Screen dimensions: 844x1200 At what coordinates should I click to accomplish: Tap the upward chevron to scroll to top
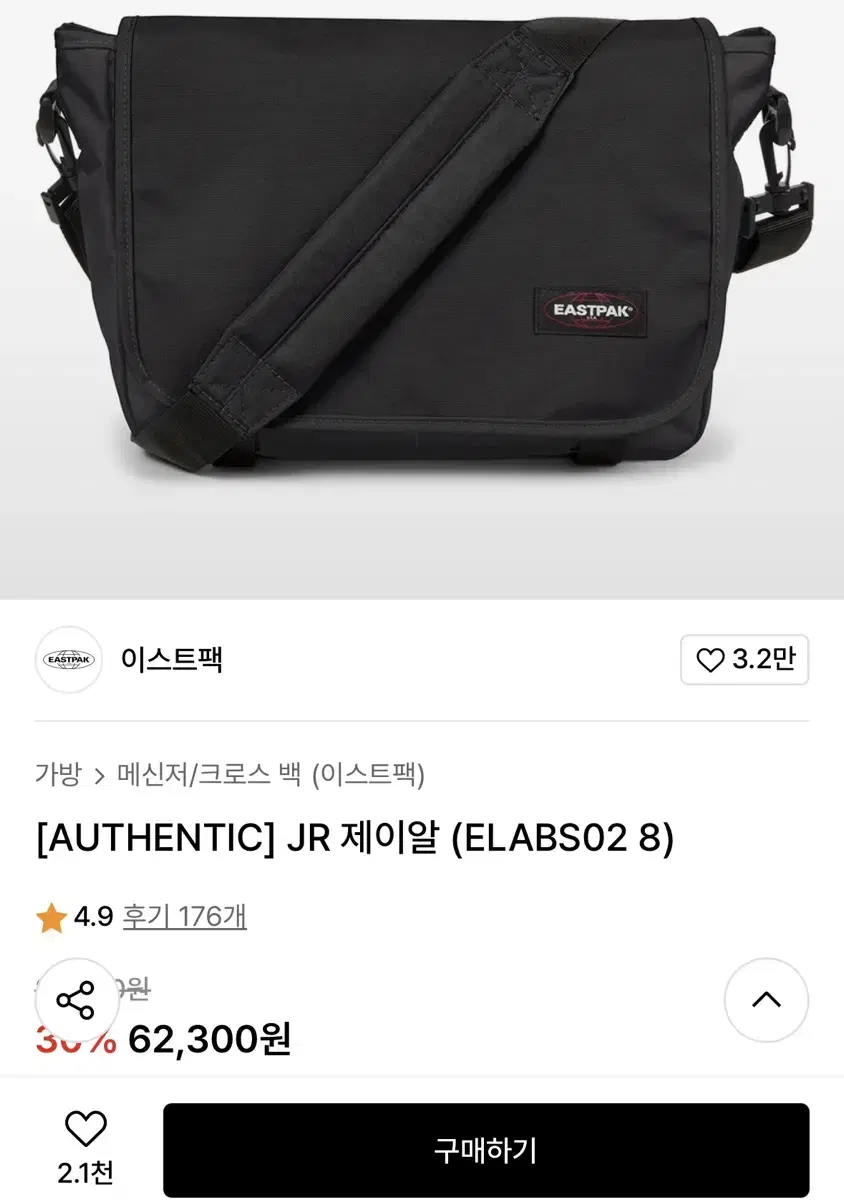click(x=769, y=1001)
